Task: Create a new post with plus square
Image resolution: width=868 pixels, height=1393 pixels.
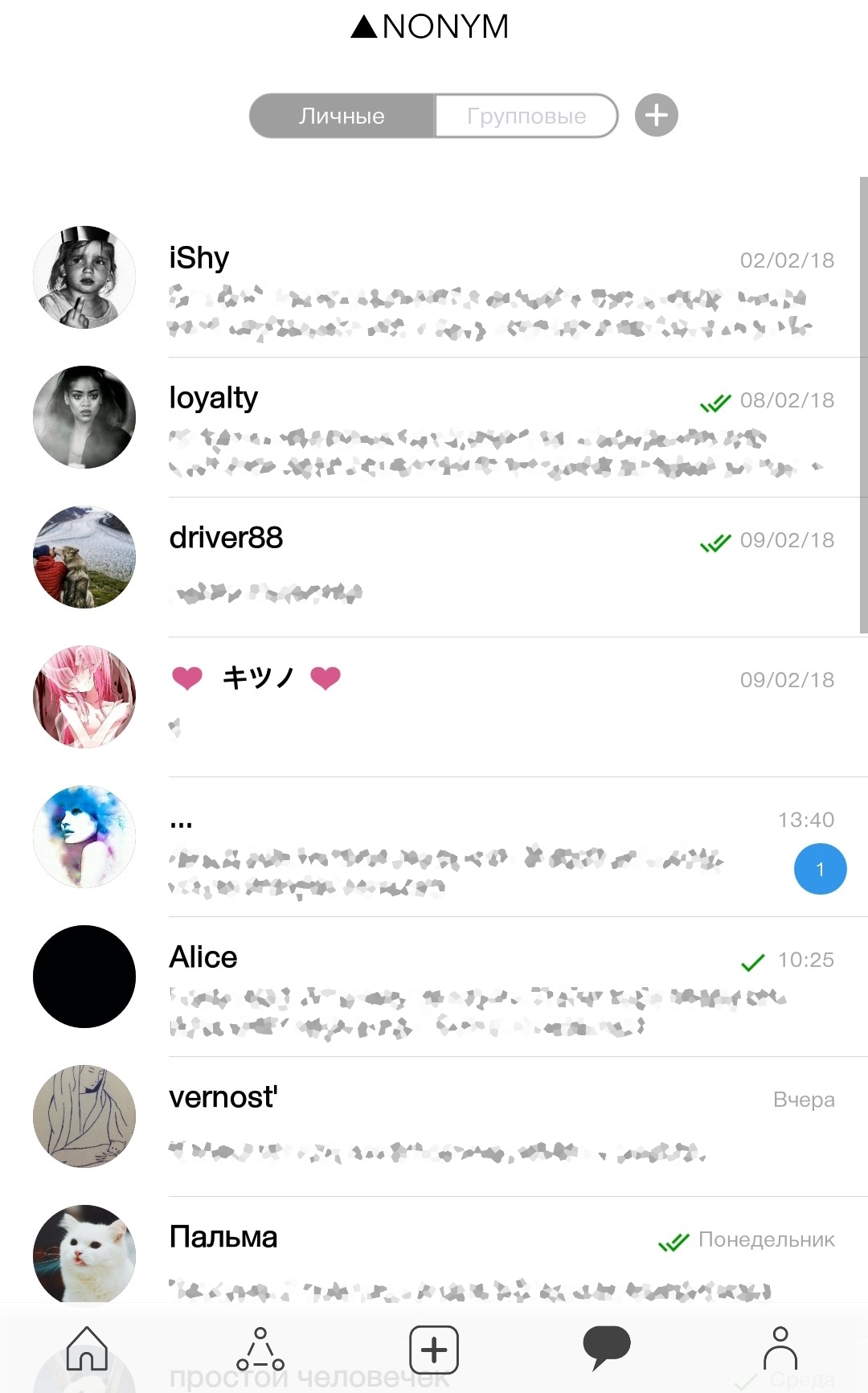Action: click(x=434, y=1350)
